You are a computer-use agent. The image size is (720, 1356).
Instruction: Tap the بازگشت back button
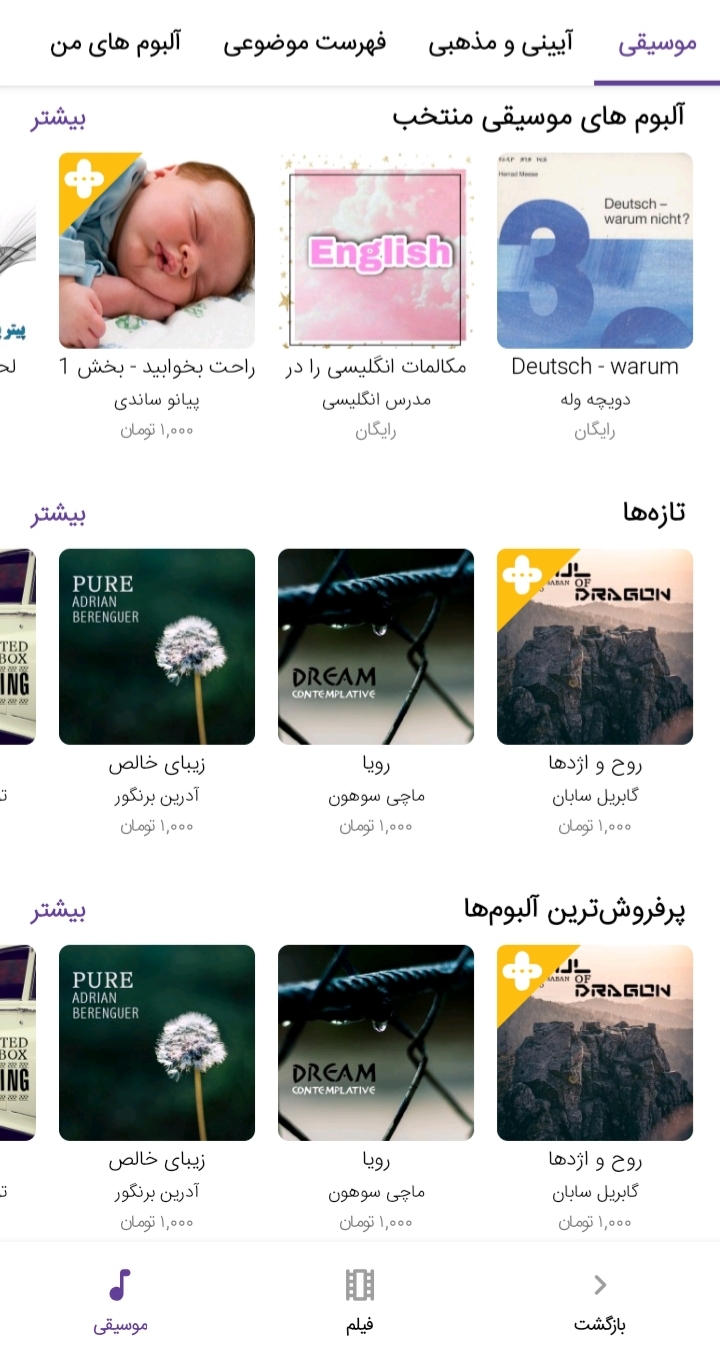pos(599,1301)
